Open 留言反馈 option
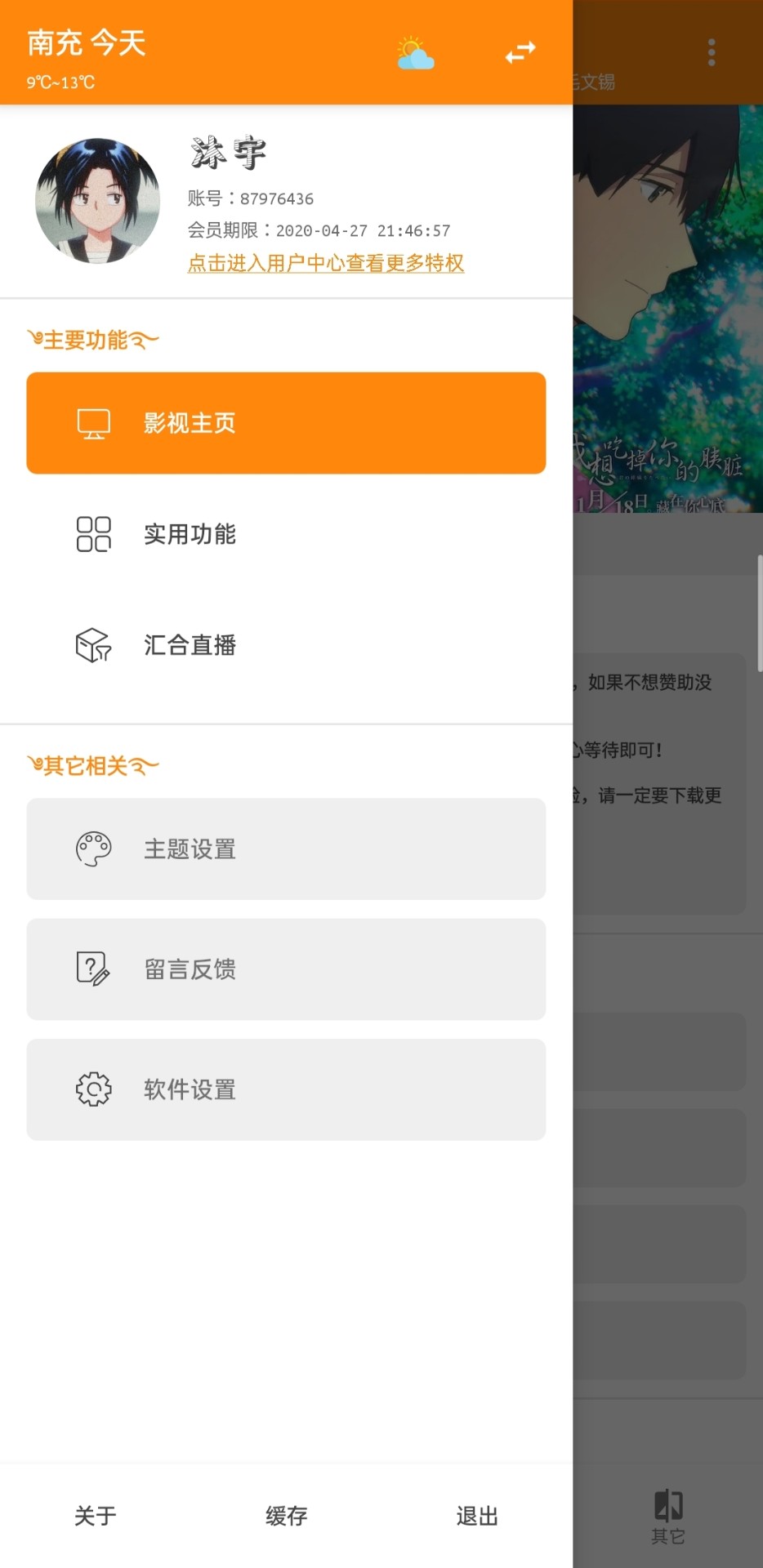763x1568 pixels. [286, 969]
